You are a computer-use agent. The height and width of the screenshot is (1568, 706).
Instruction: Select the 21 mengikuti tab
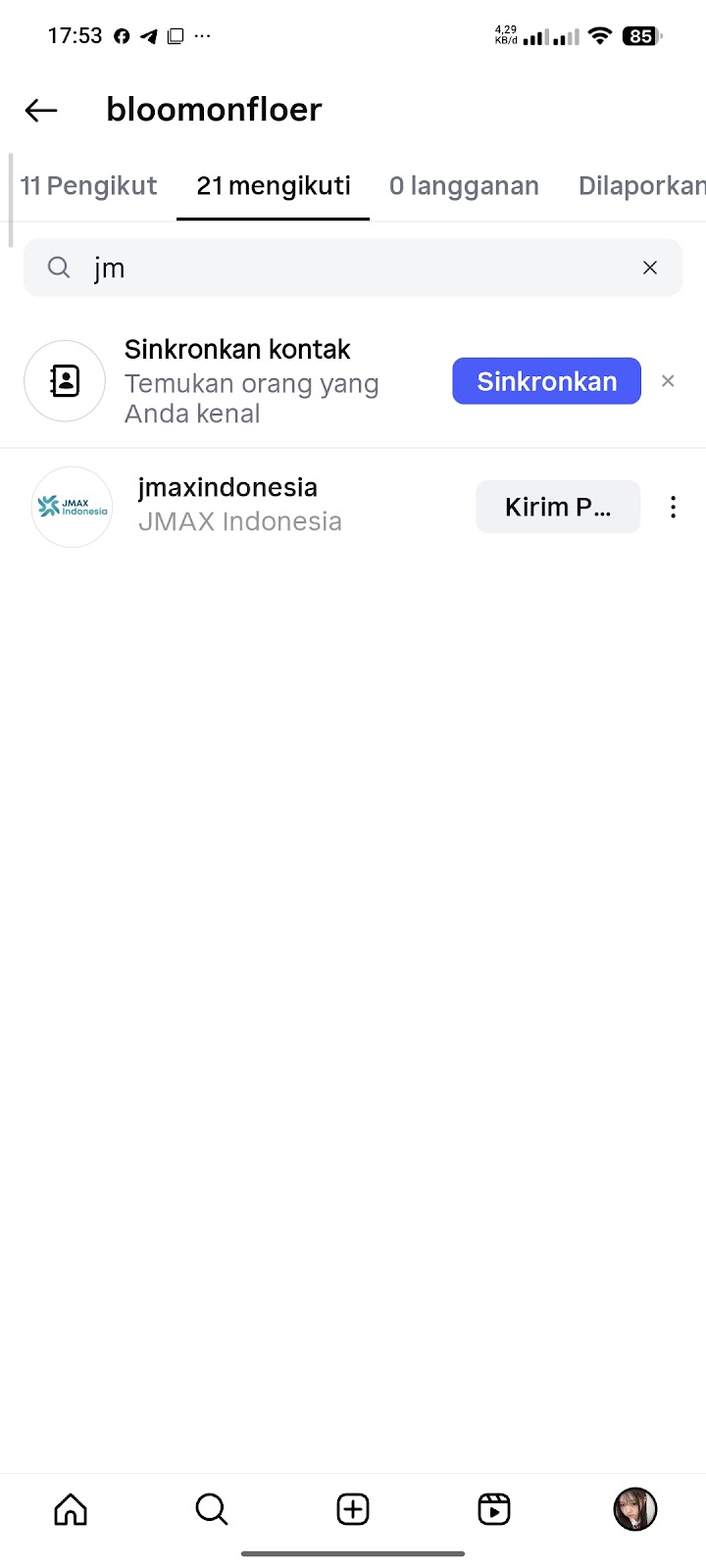[x=273, y=186]
